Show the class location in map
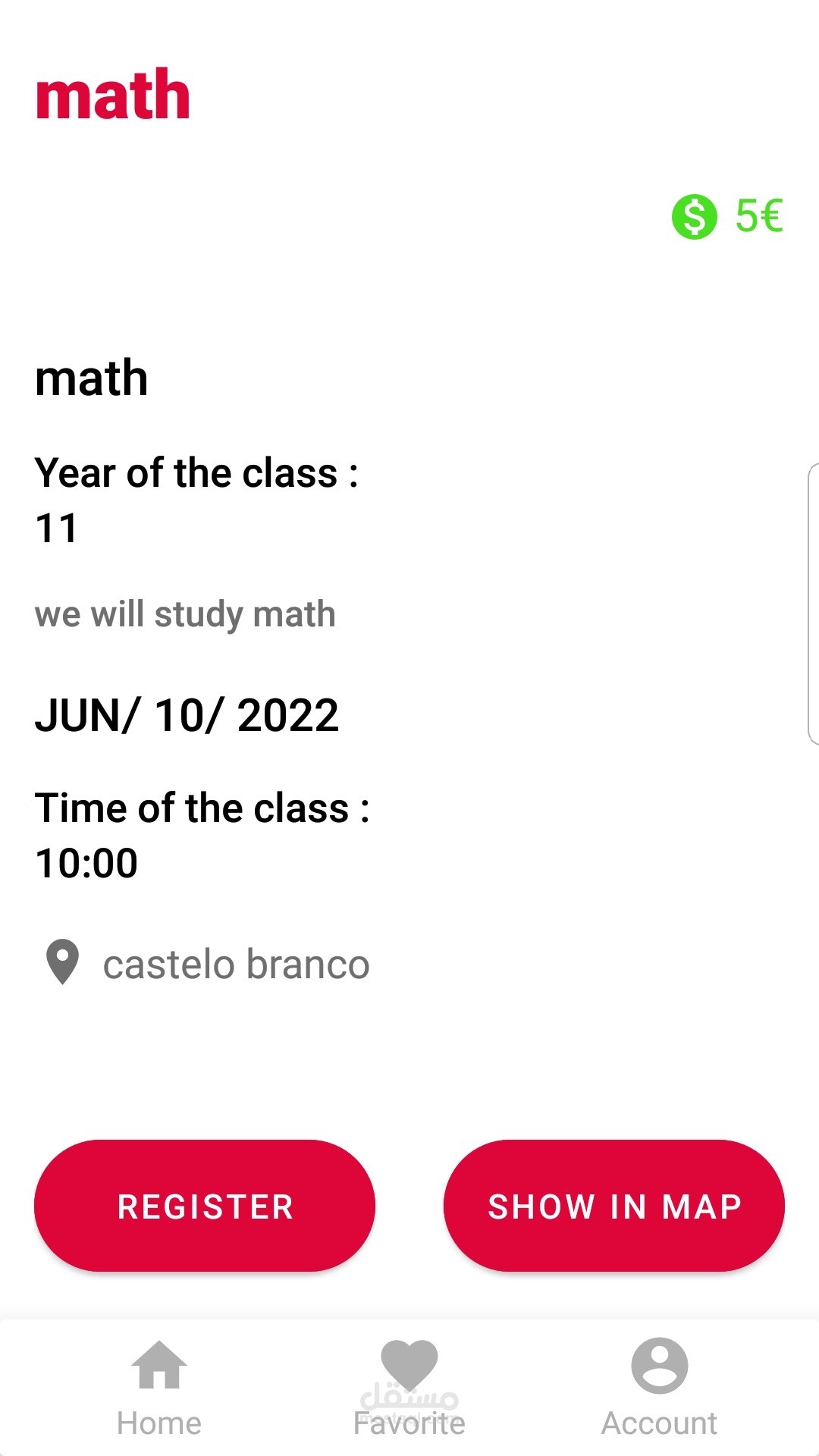This screenshot has height=1456, width=819. pyautogui.click(x=613, y=1206)
